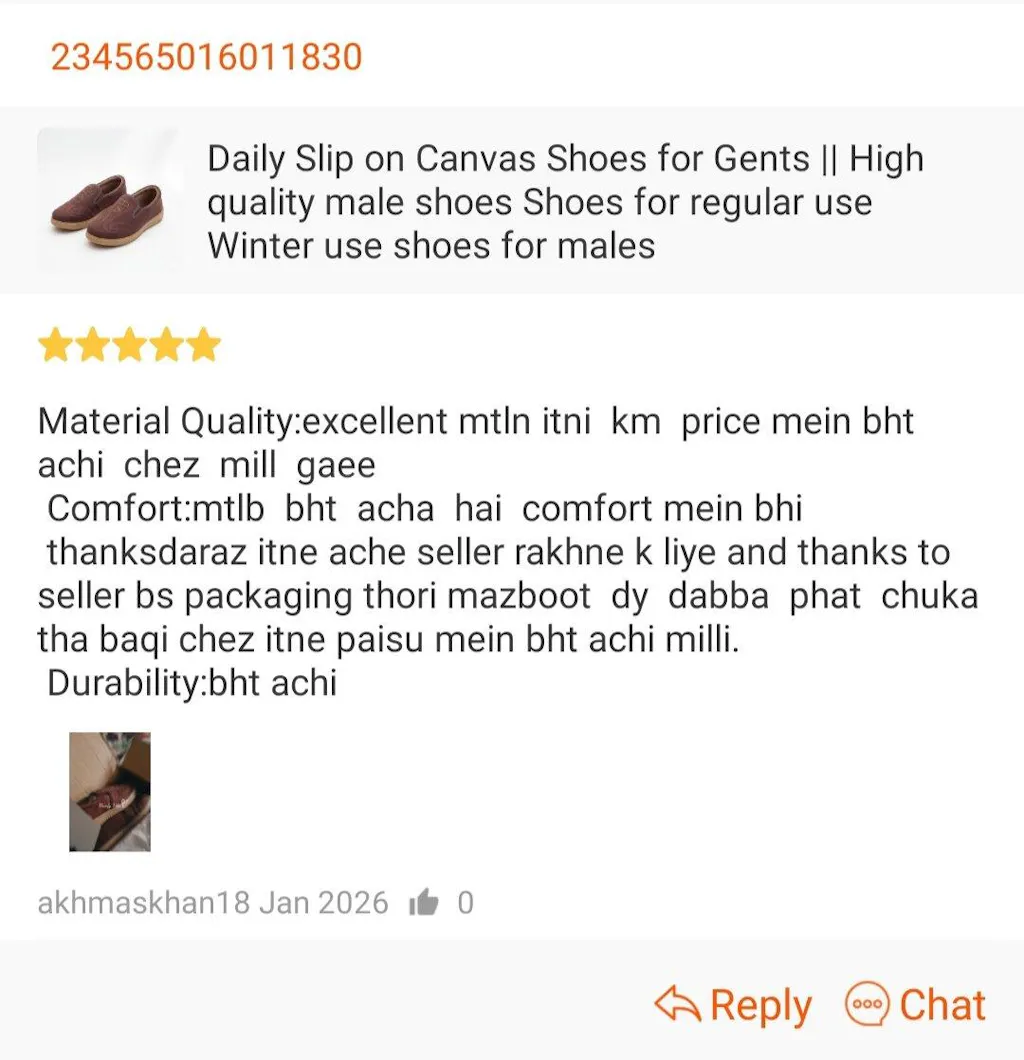The width and height of the screenshot is (1024, 1060).
Task: Open order number 234565016011830
Action: coord(206,57)
